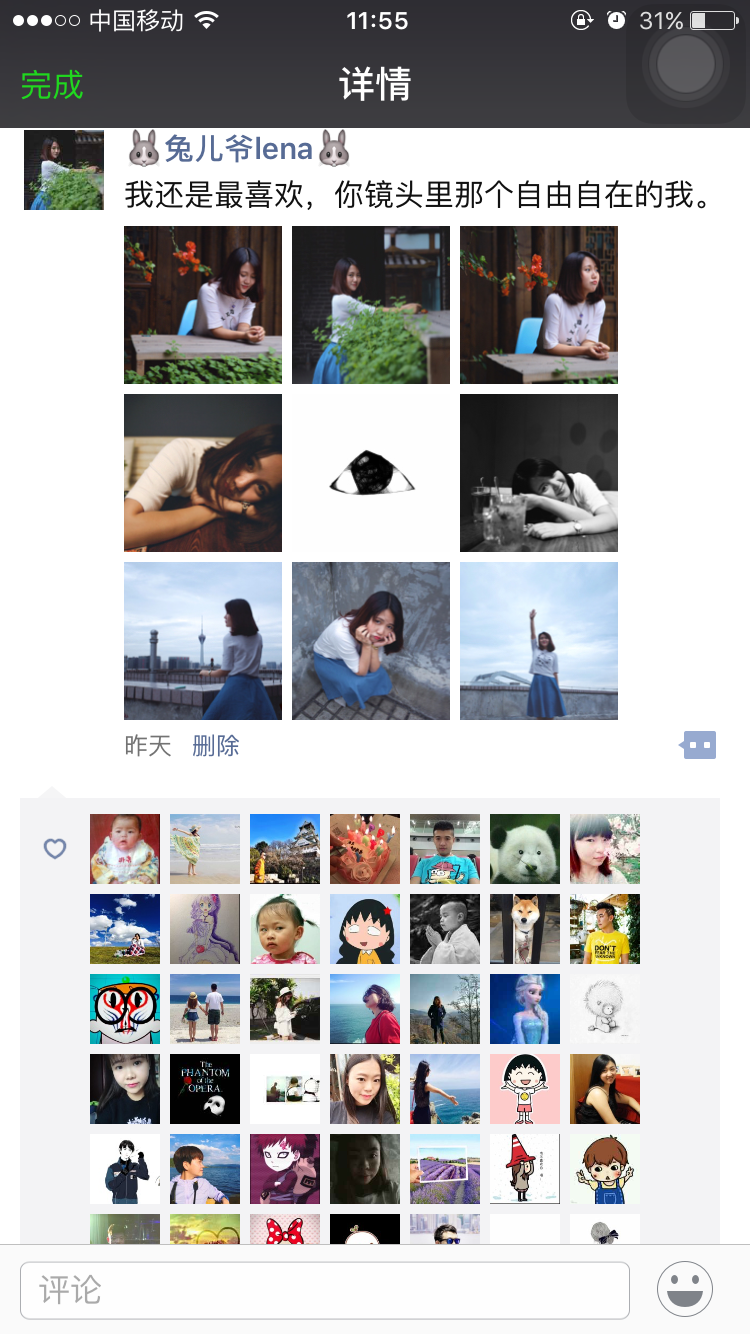
Task: Open the emoji picker smiley
Action: click(x=685, y=1289)
